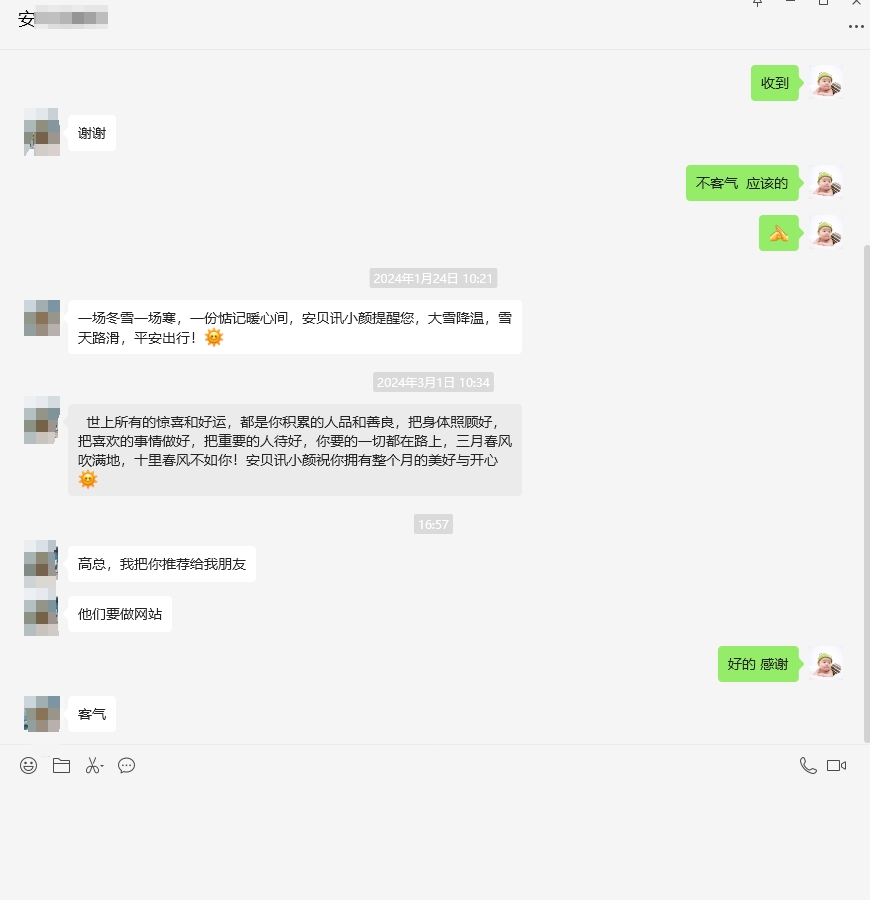
Task: Click the 高总，我把你推荐给我朋友 message
Action: [162, 563]
